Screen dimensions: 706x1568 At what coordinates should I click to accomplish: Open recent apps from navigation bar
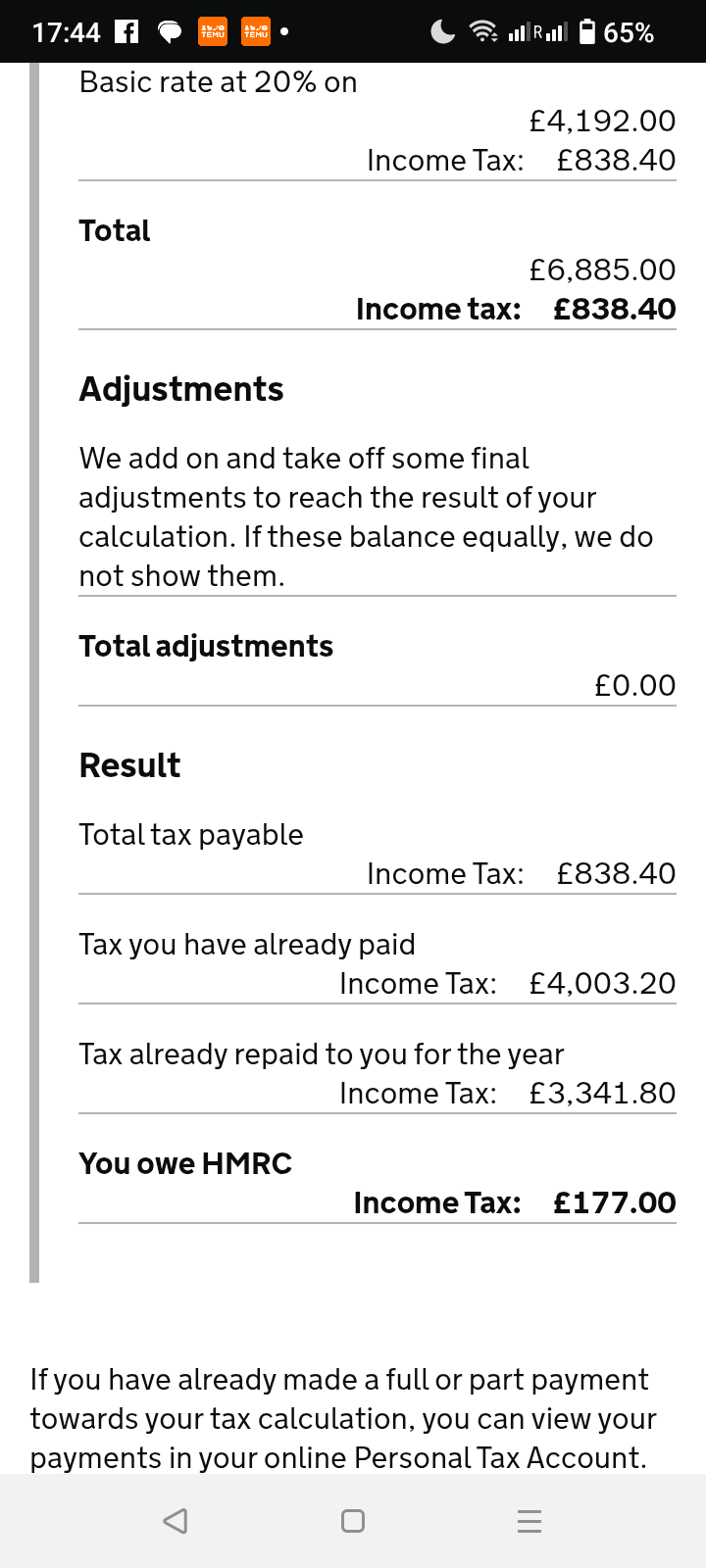point(529,1521)
